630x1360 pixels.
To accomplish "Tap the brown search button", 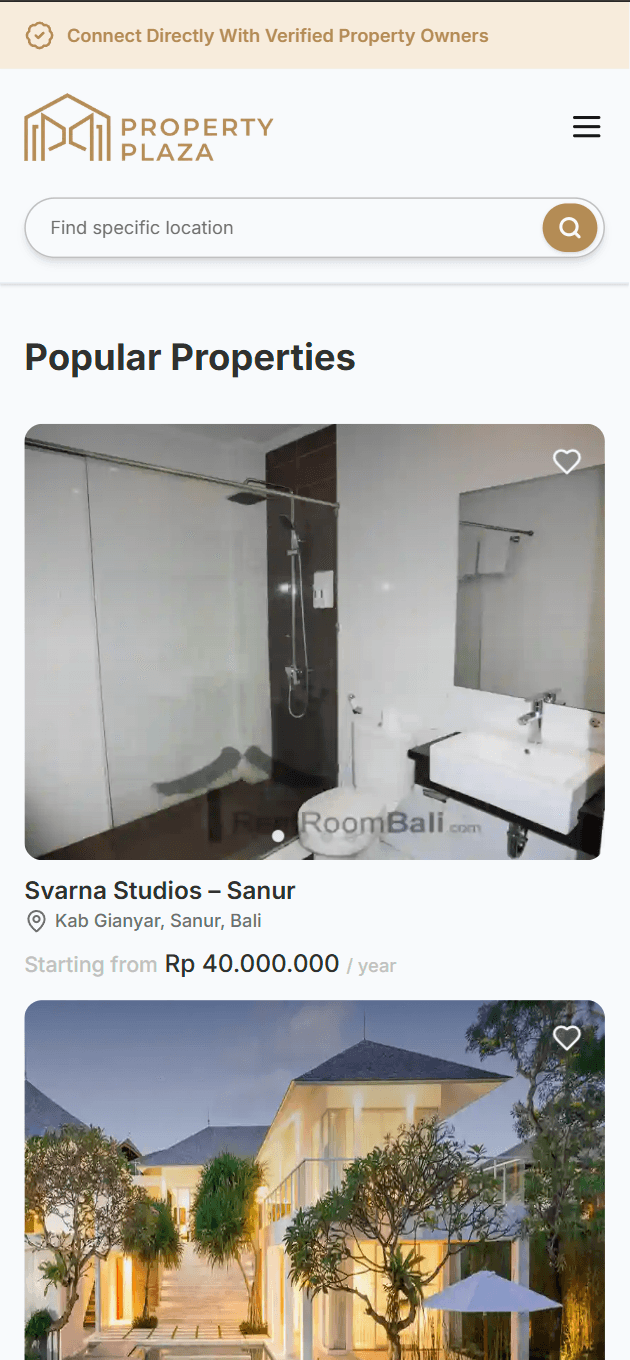I will (x=570, y=227).
